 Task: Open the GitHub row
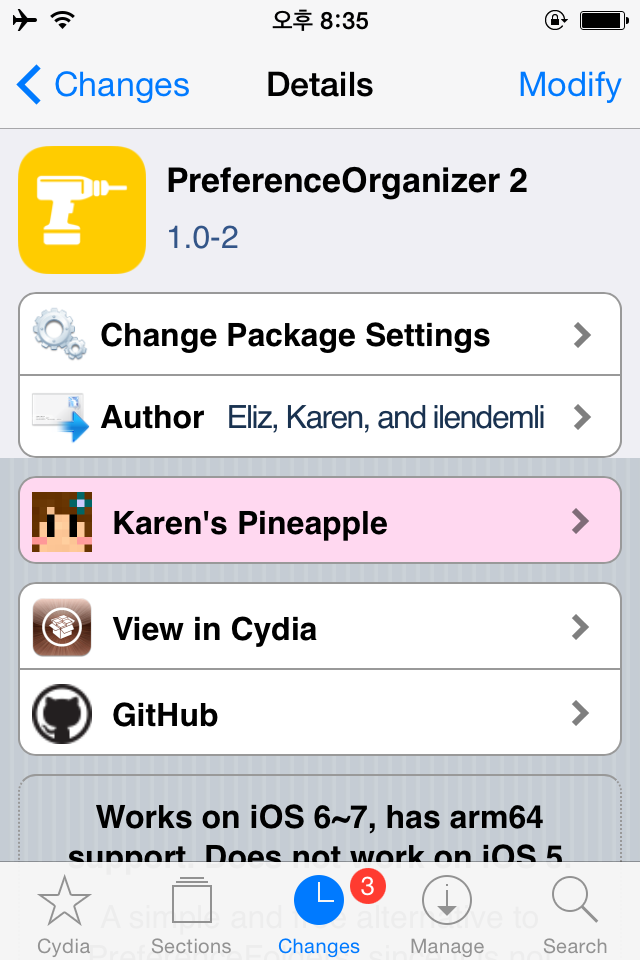pos(320,713)
